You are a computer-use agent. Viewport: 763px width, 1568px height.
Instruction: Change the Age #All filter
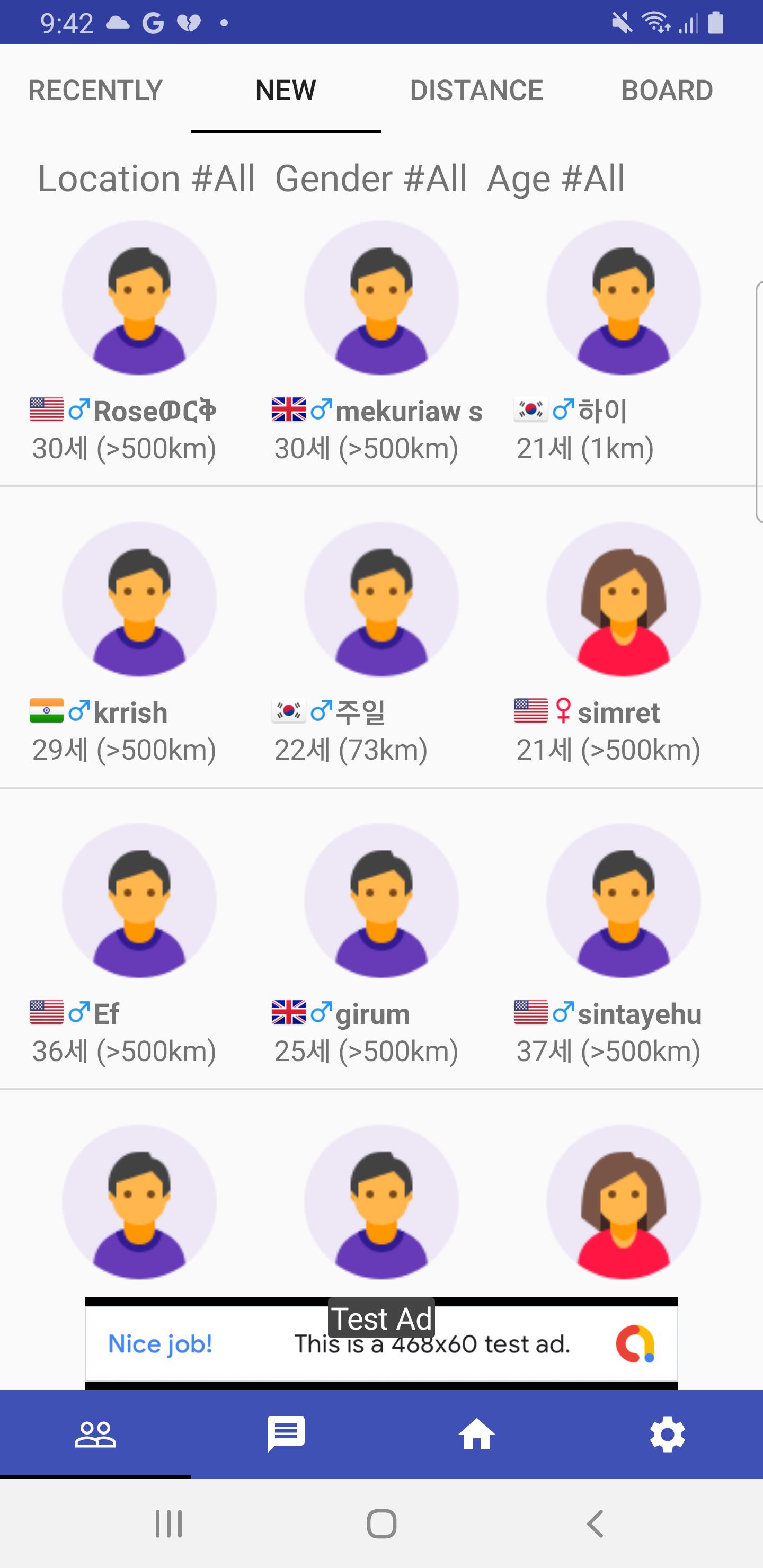[555, 179]
